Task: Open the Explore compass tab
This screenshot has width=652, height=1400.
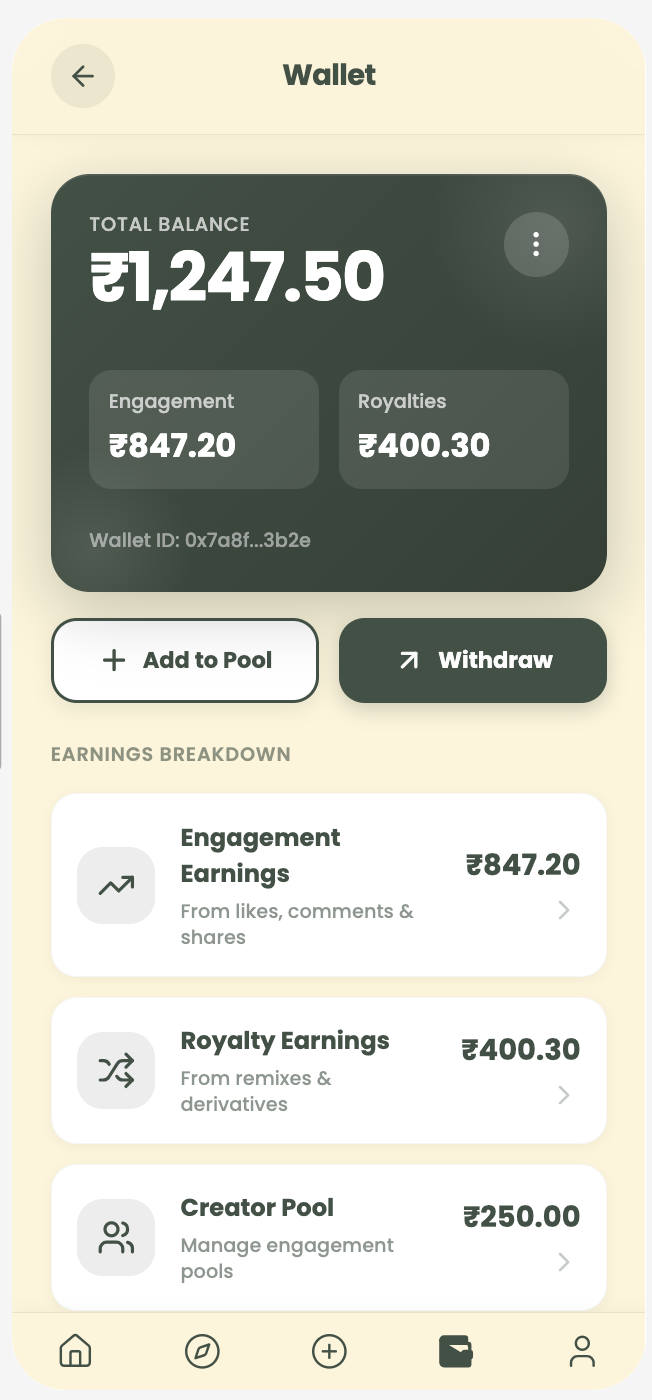Action: point(202,1352)
